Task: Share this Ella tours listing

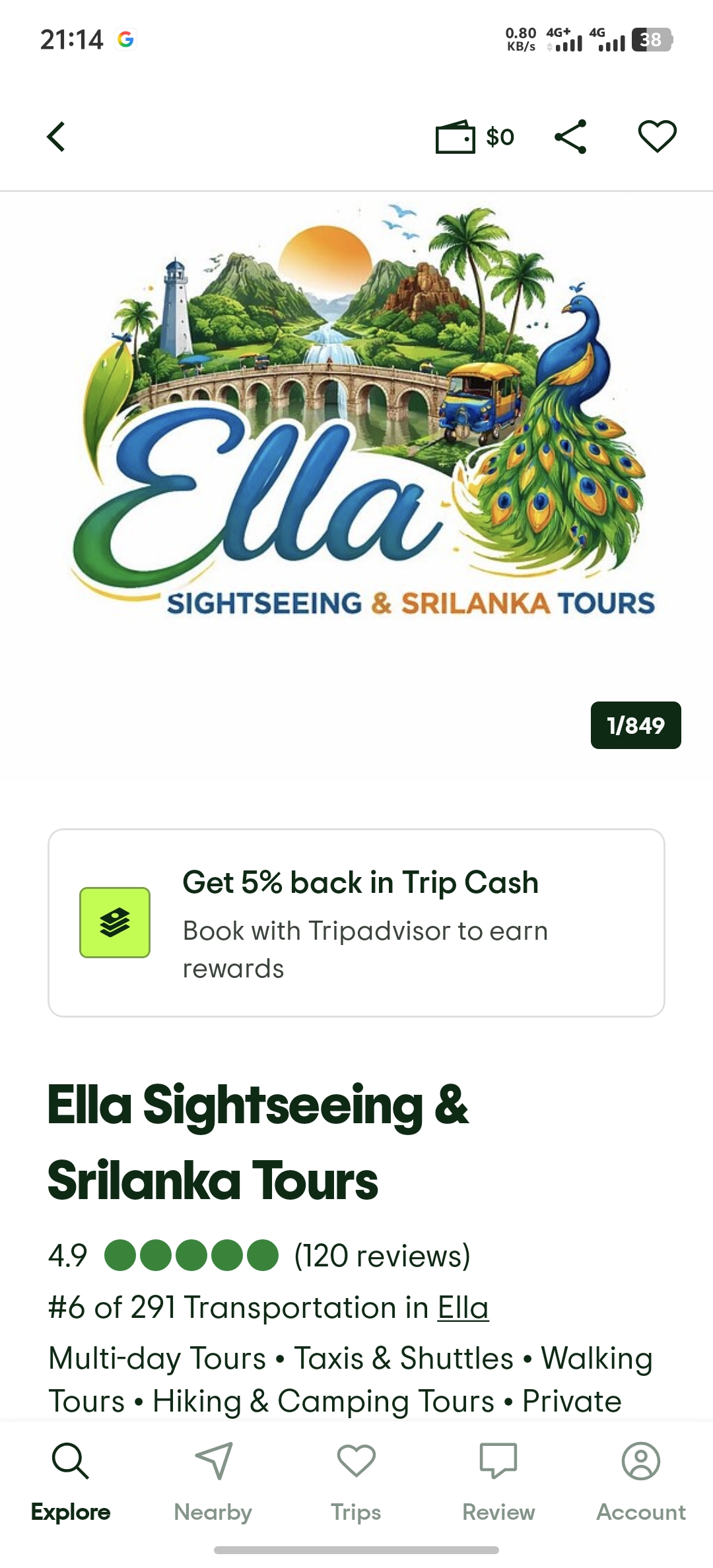Action: click(x=570, y=137)
